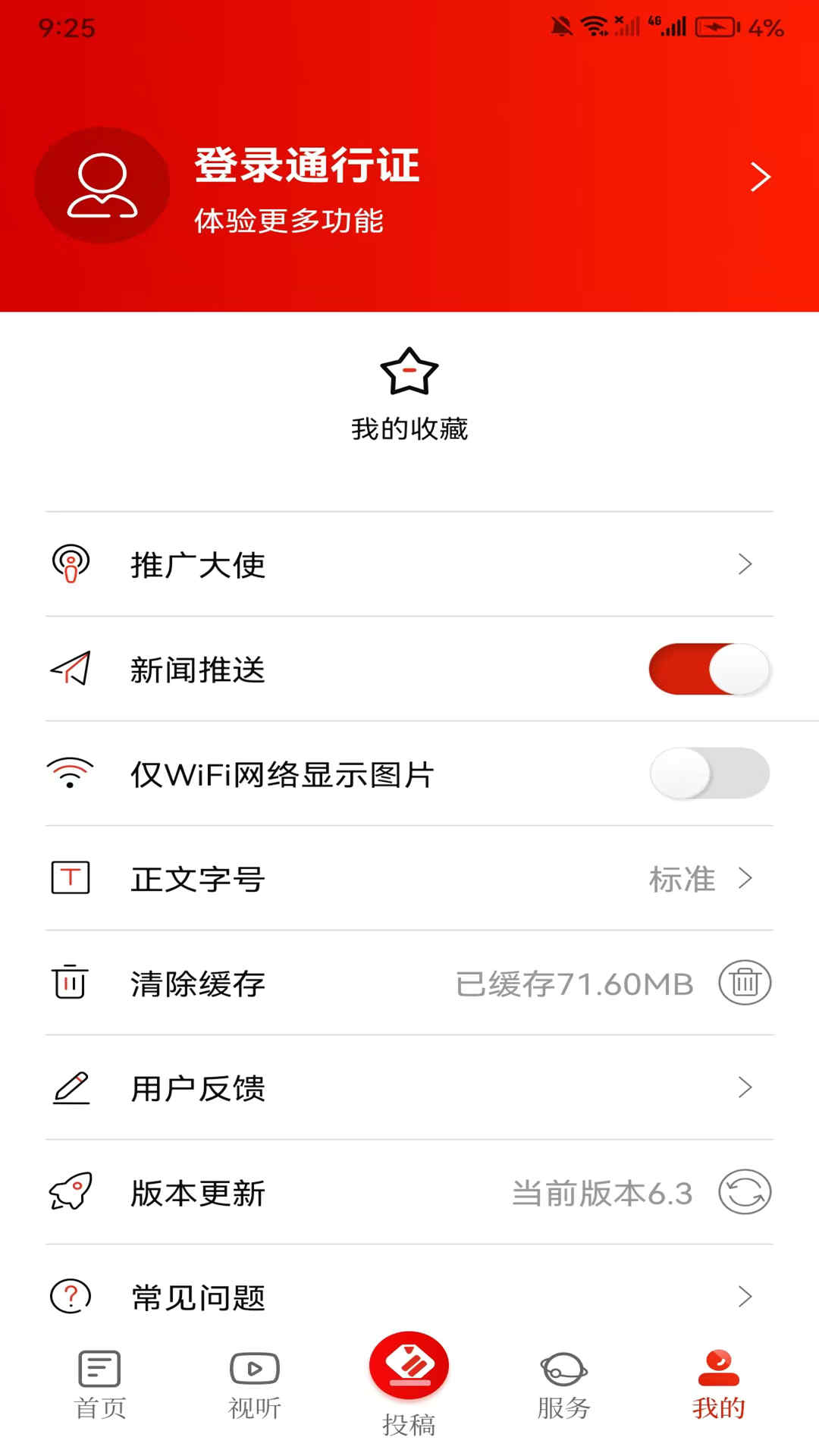Screen dimensions: 819x1456
Task: Click the refresh icon to check for updates
Action: click(x=745, y=1193)
